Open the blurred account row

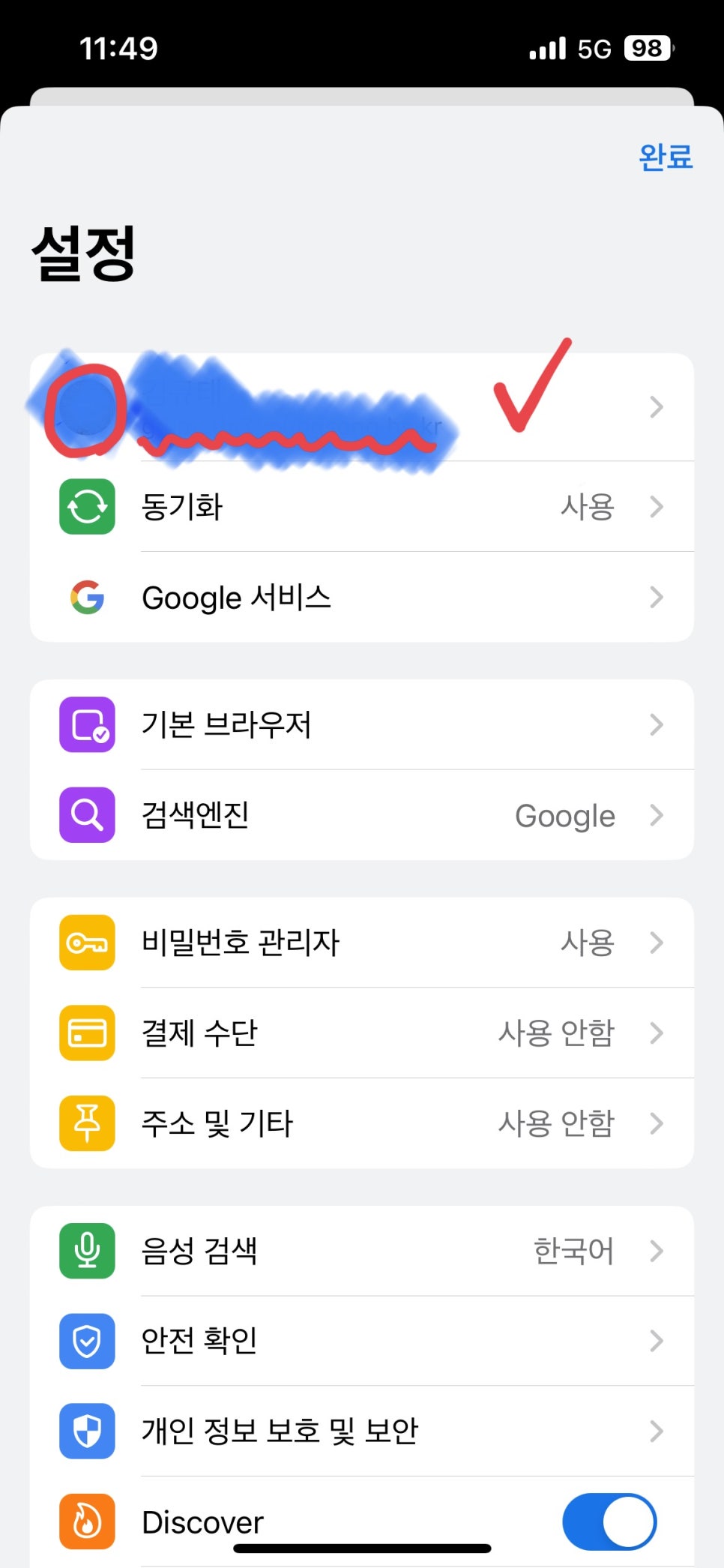pos(361,407)
